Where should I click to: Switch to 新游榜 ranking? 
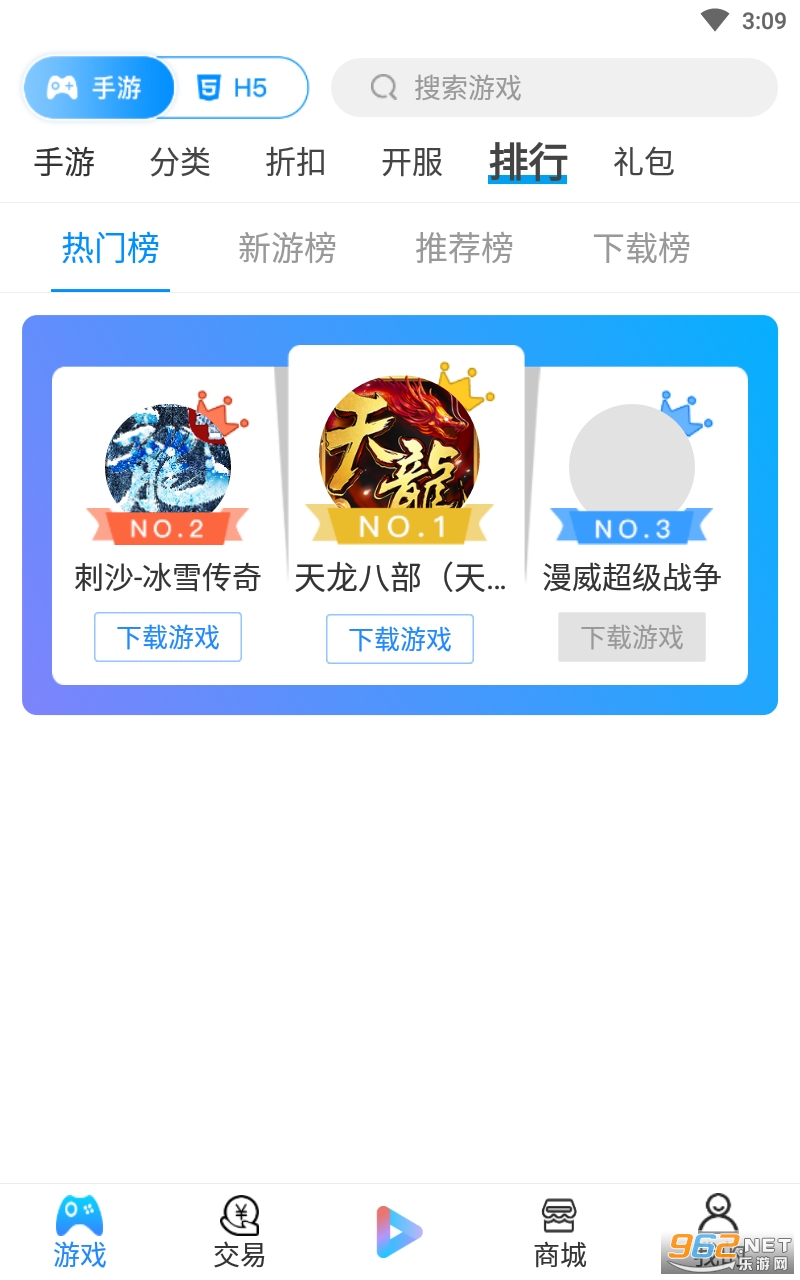click(287, 248)
